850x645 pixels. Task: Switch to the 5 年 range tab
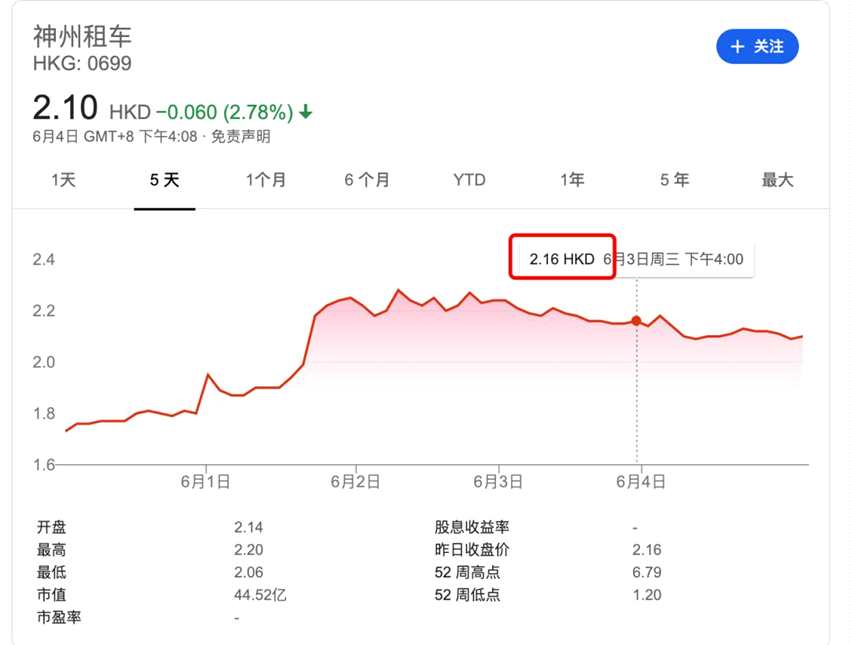674,180
